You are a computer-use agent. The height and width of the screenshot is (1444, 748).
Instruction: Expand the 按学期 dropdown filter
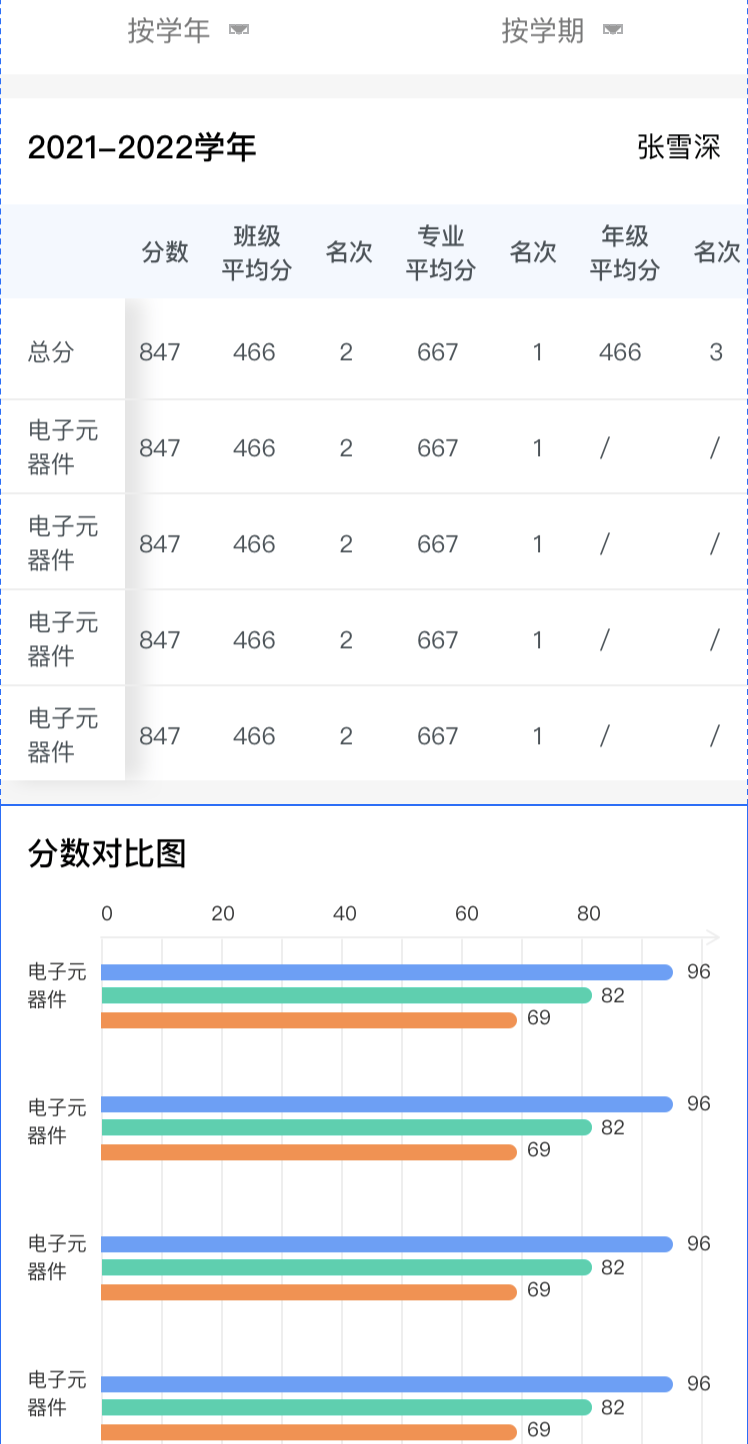(561, 31)
